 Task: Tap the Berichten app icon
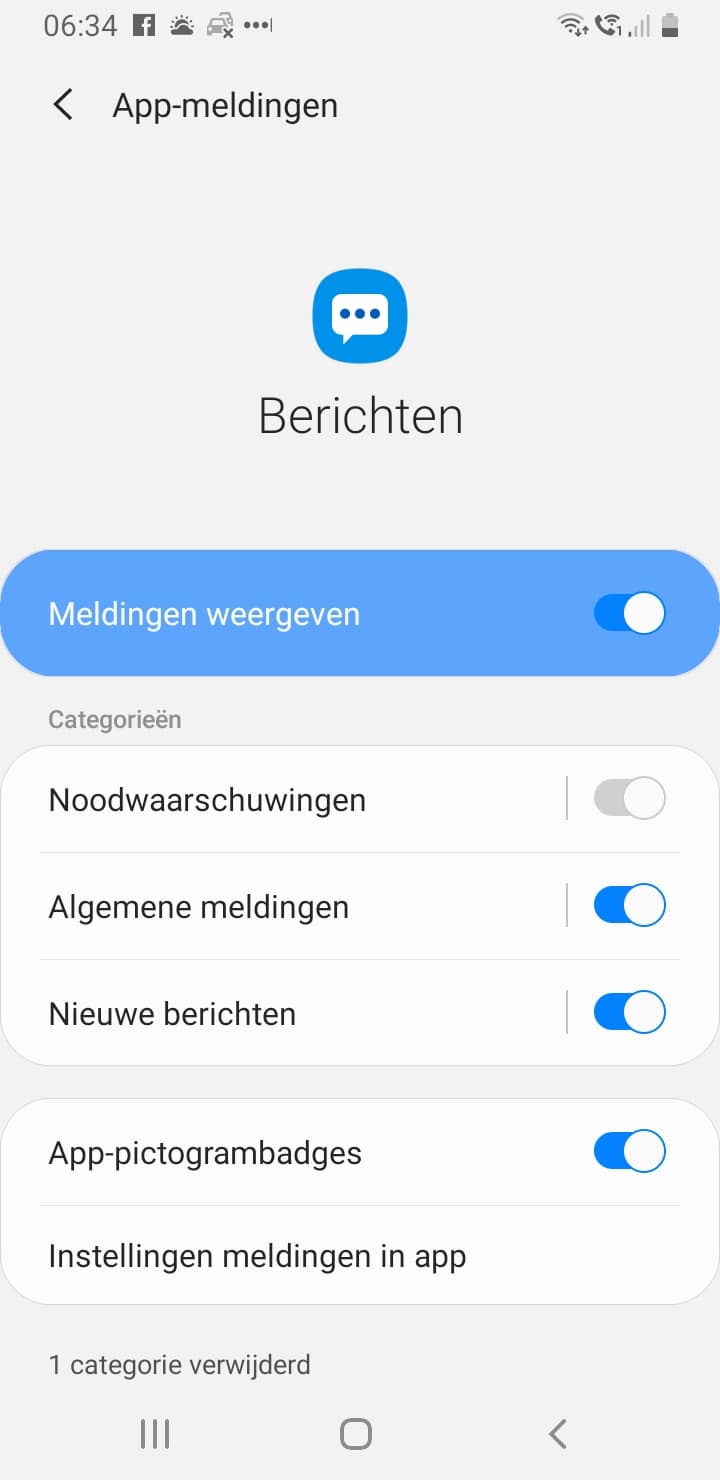[360, 315]
